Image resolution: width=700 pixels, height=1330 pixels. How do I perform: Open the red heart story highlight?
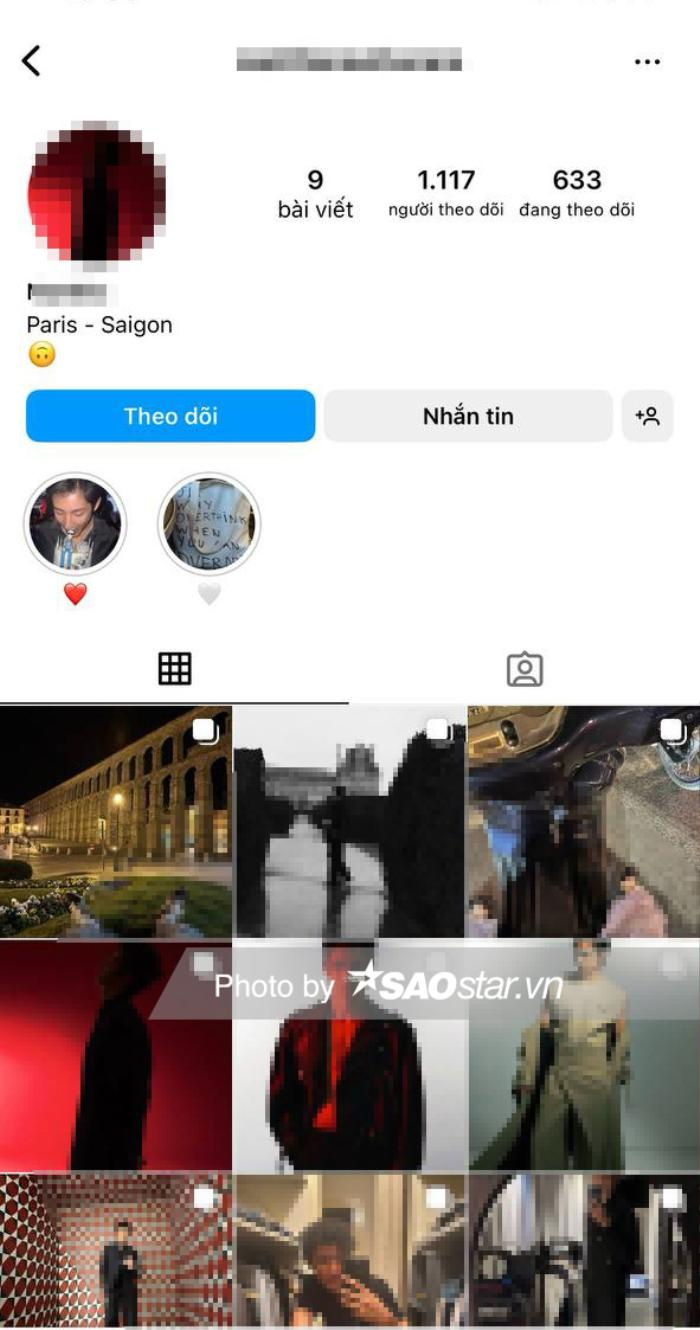point(75,524)
